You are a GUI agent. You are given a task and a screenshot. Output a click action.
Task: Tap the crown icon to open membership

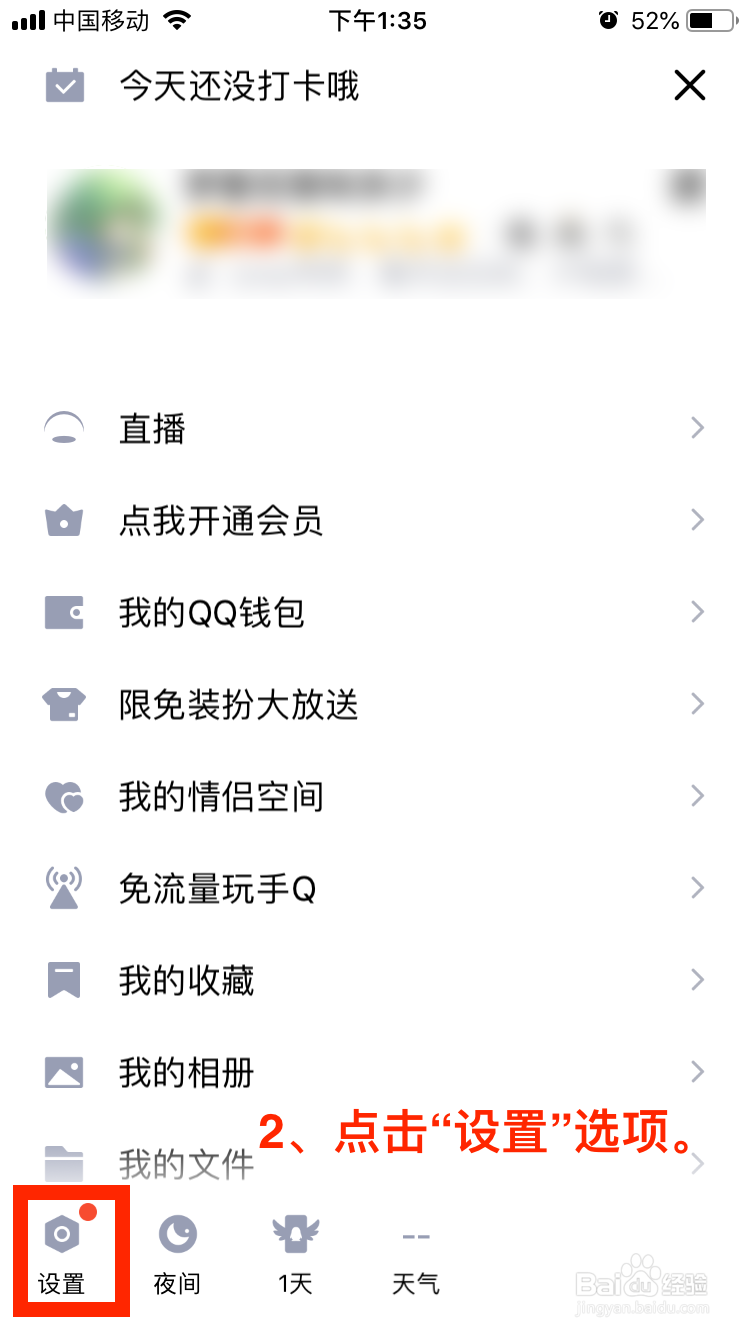64,520
